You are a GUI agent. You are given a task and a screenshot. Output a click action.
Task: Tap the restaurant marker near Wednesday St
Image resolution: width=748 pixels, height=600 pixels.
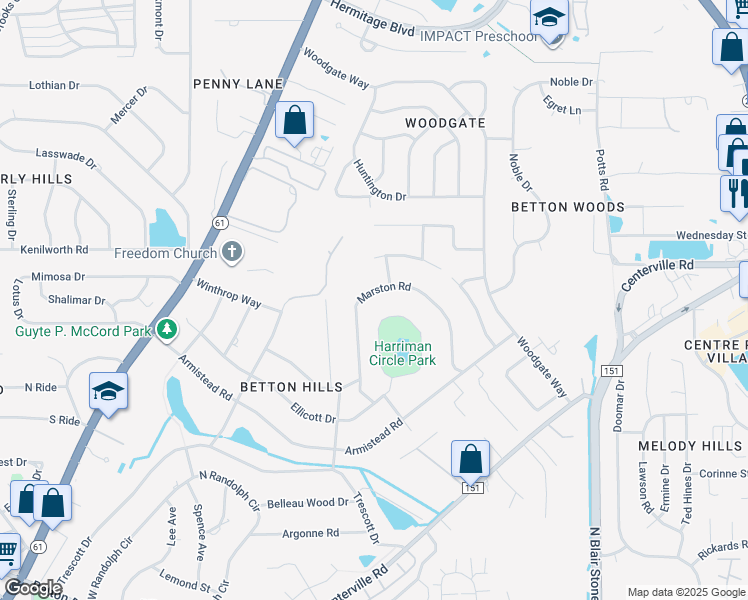[x=736, y=190]
